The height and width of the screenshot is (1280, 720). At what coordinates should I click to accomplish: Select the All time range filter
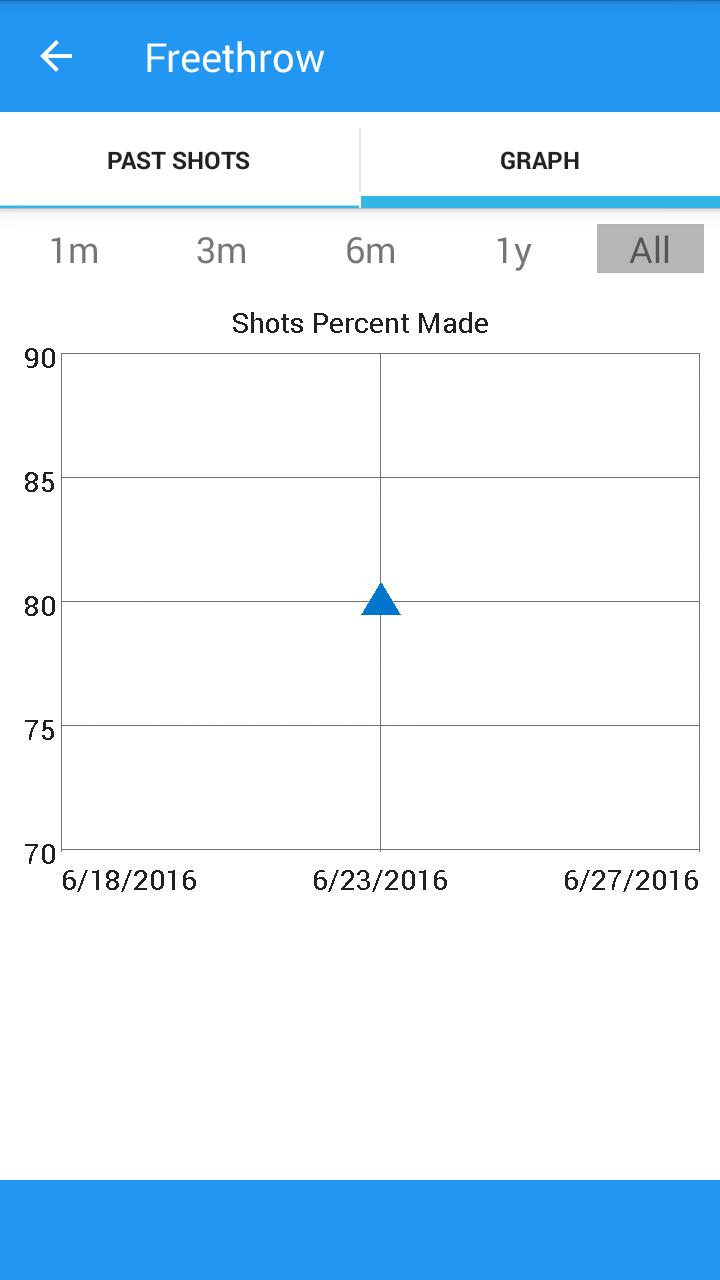coord(650,250)
